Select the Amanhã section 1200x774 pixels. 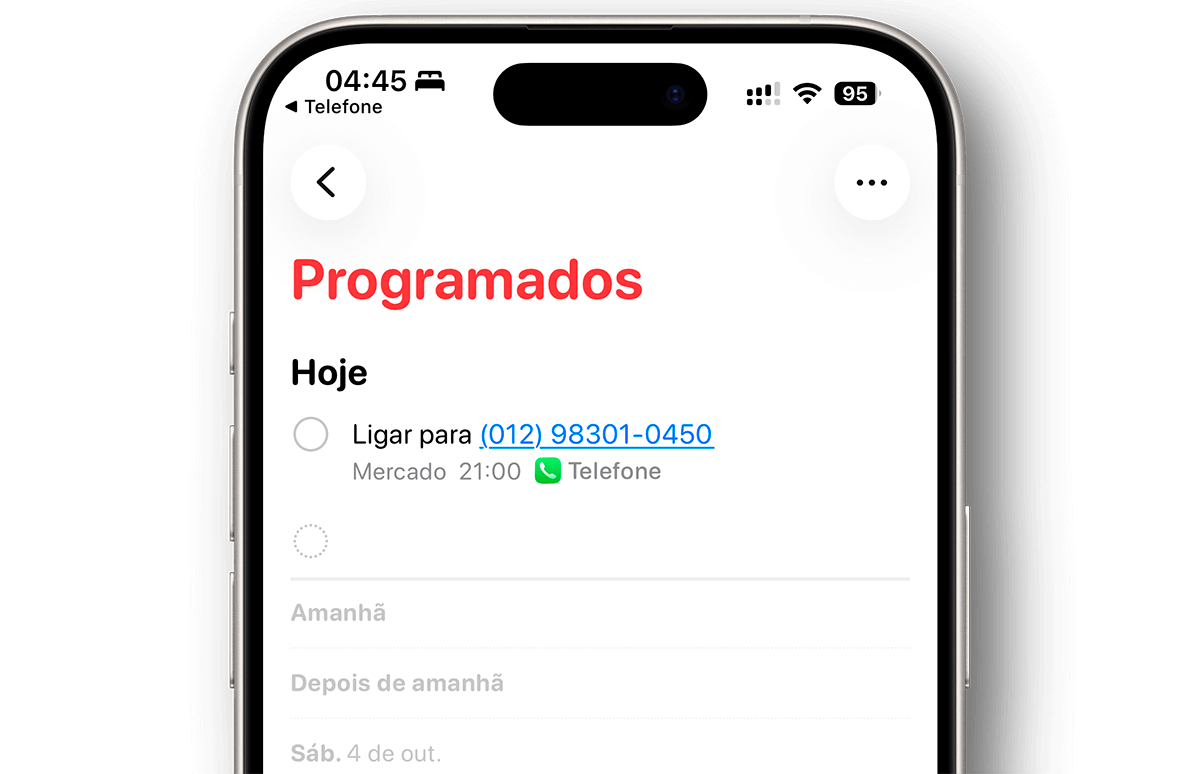(338, 613)
